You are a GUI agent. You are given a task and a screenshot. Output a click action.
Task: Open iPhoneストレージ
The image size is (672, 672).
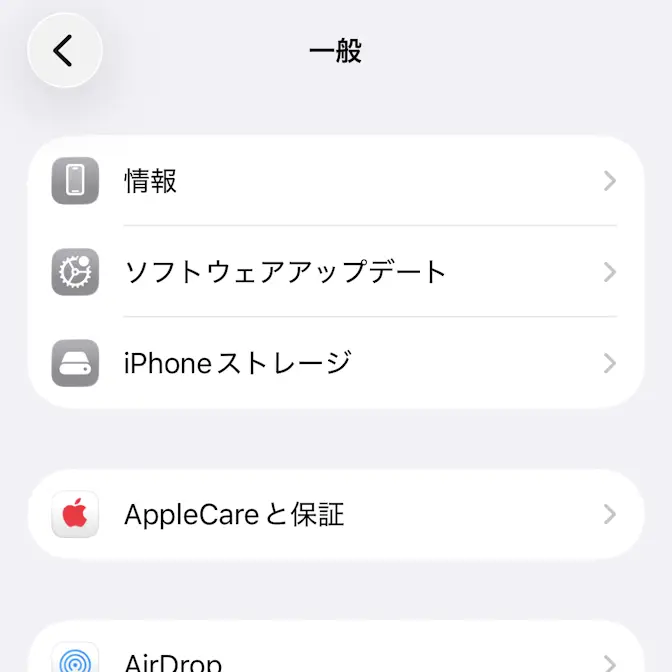[x=335, y=363]
